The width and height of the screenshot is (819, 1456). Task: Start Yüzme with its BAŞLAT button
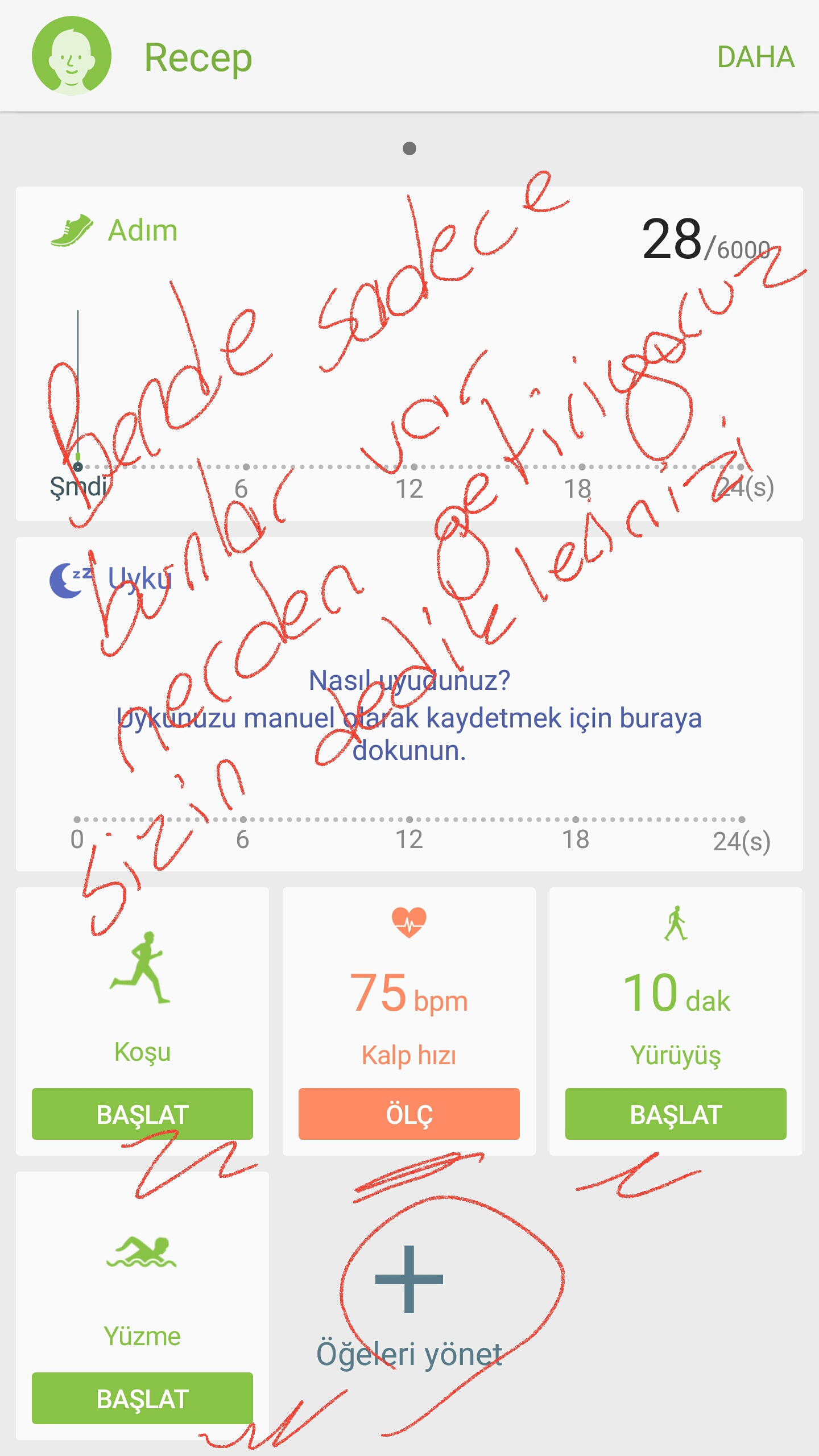coord(142,1398)
